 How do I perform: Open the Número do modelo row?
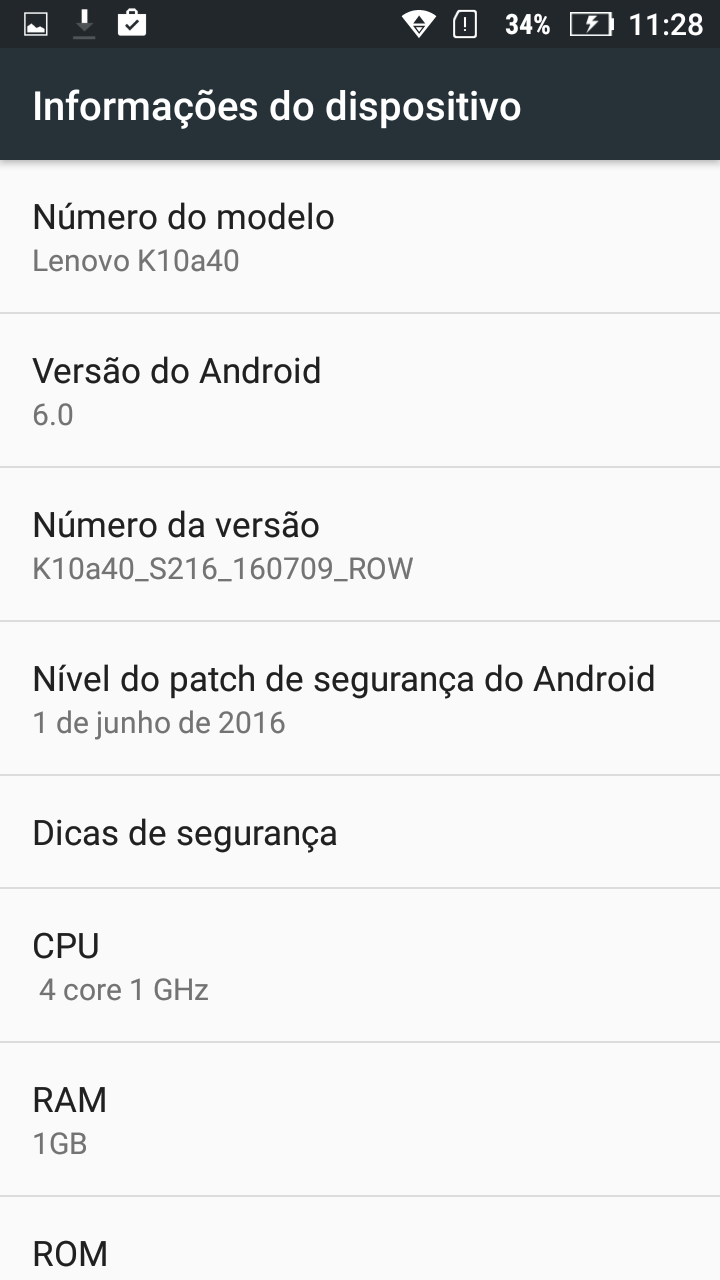[x=360, y=237]
